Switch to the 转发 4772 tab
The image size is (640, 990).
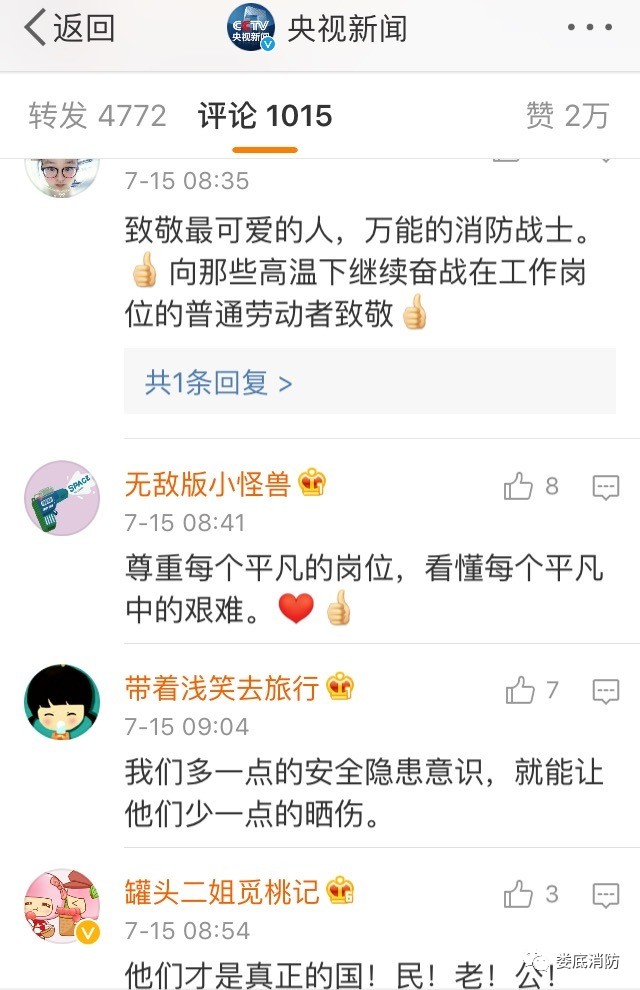click(97, 116)
